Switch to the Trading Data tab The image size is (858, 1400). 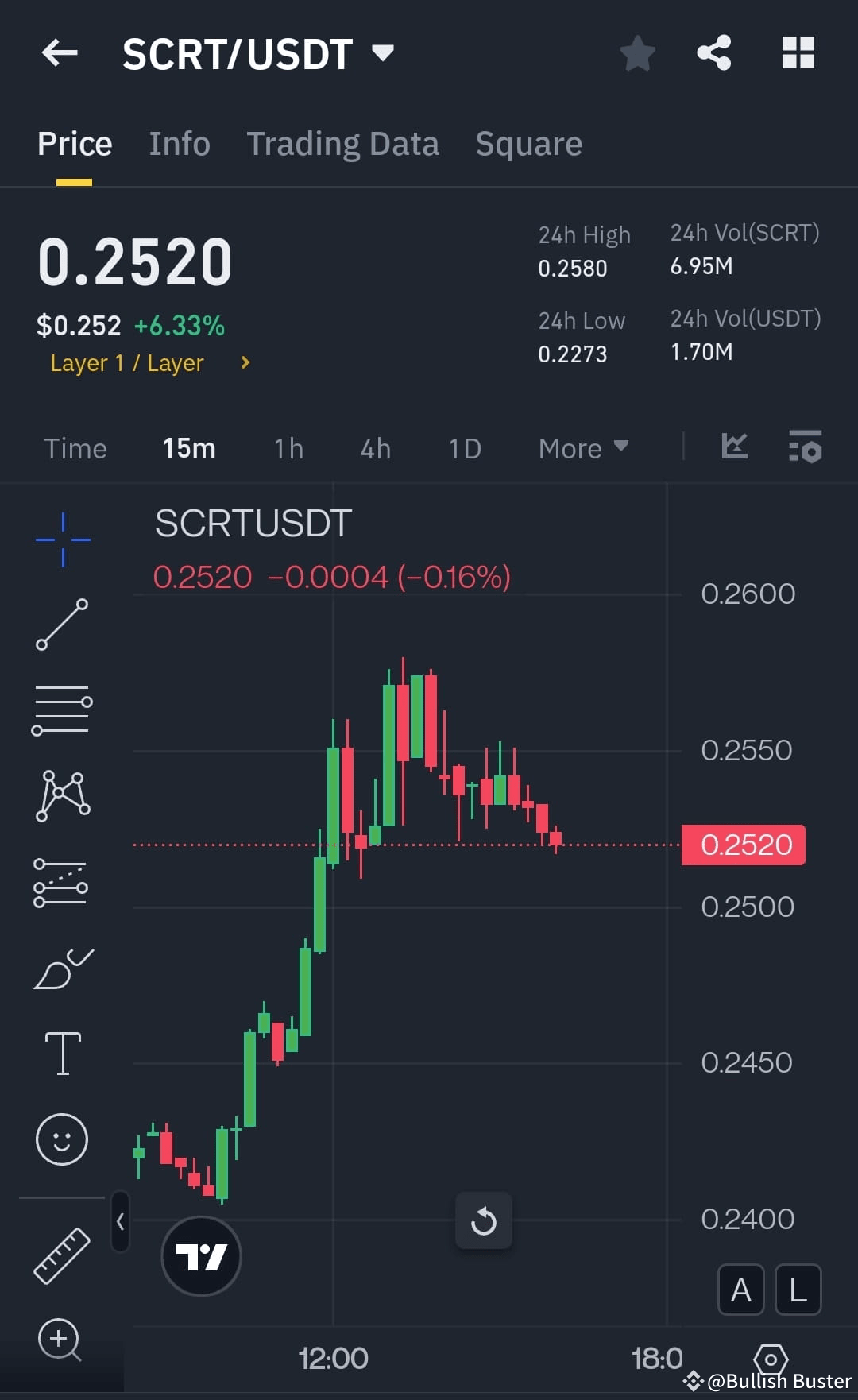343,143
